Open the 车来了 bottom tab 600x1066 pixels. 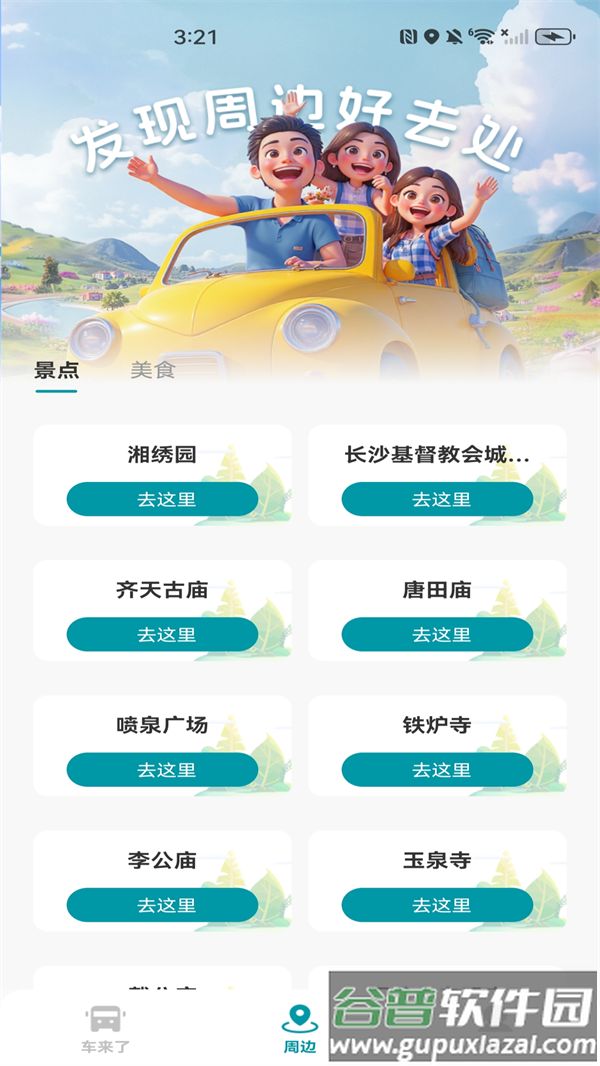pyautogui.click(x=105, y=1029)
